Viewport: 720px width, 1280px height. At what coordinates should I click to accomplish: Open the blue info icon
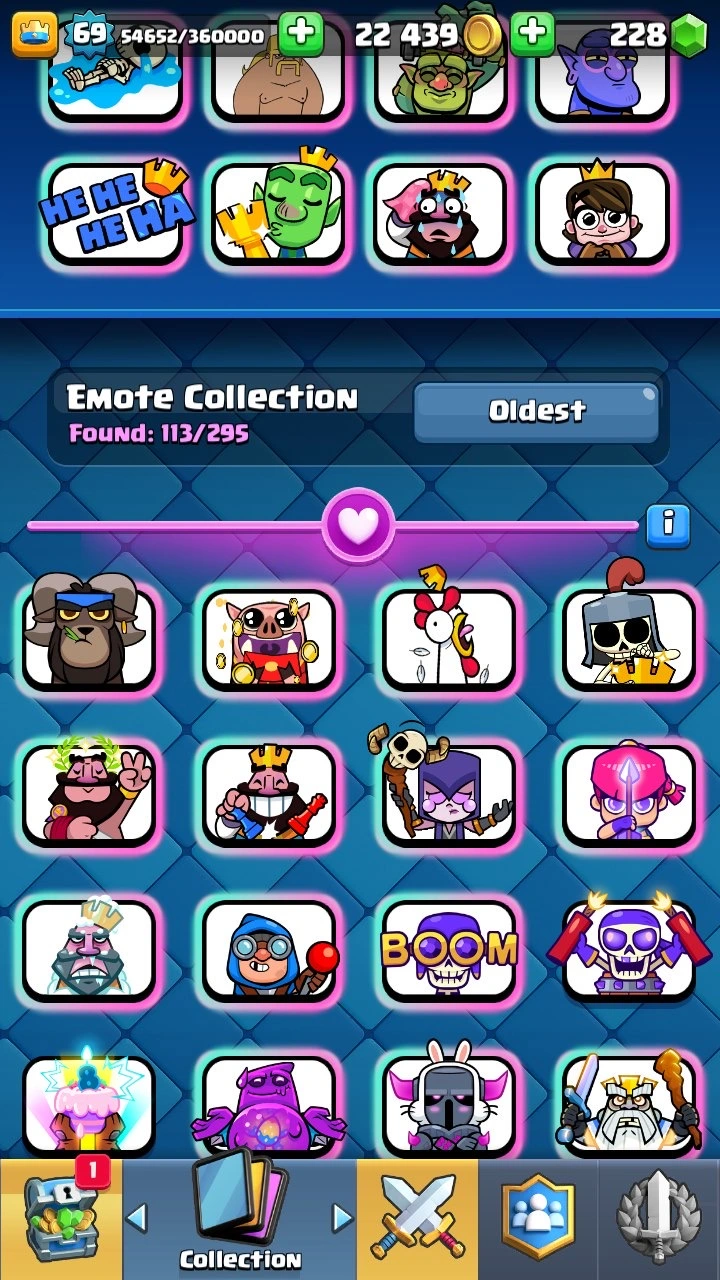(x=668, y=524)
